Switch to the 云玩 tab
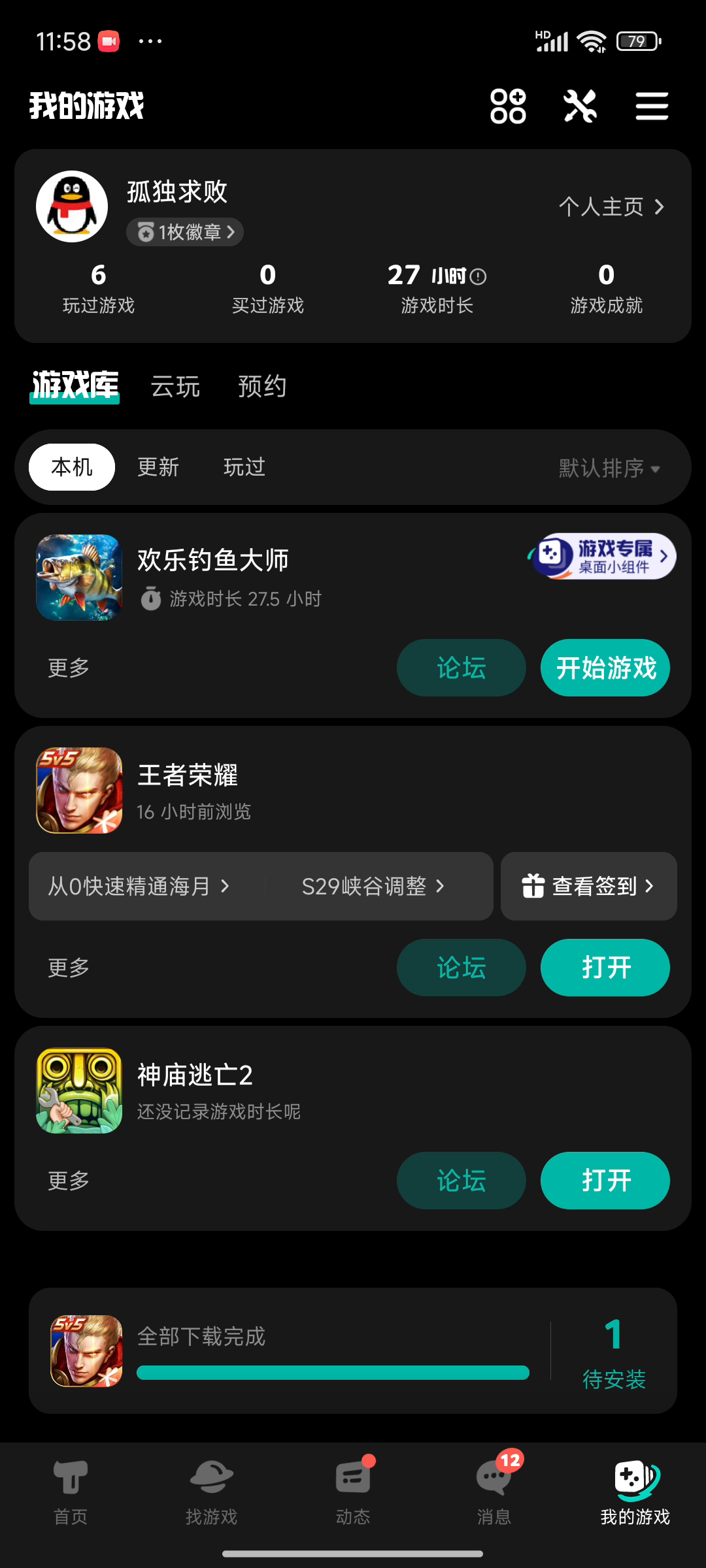706x1568 pixels. (175, 386)
